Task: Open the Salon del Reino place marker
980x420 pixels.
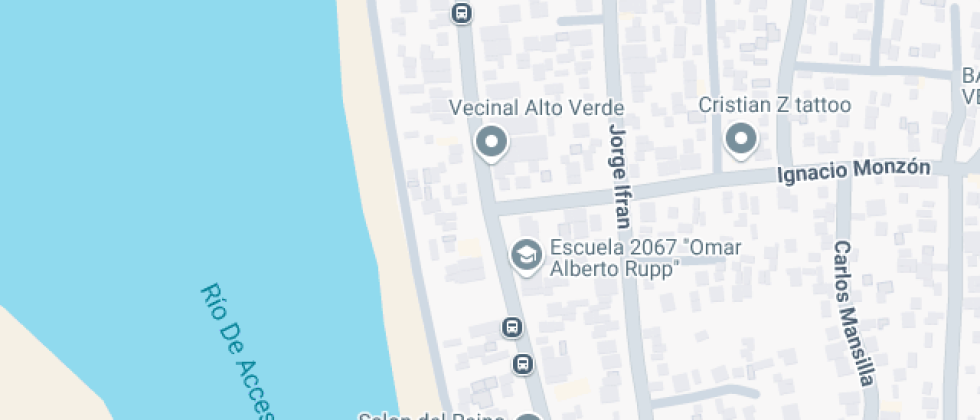Action: pyautogui.click(x=529, y=418)
